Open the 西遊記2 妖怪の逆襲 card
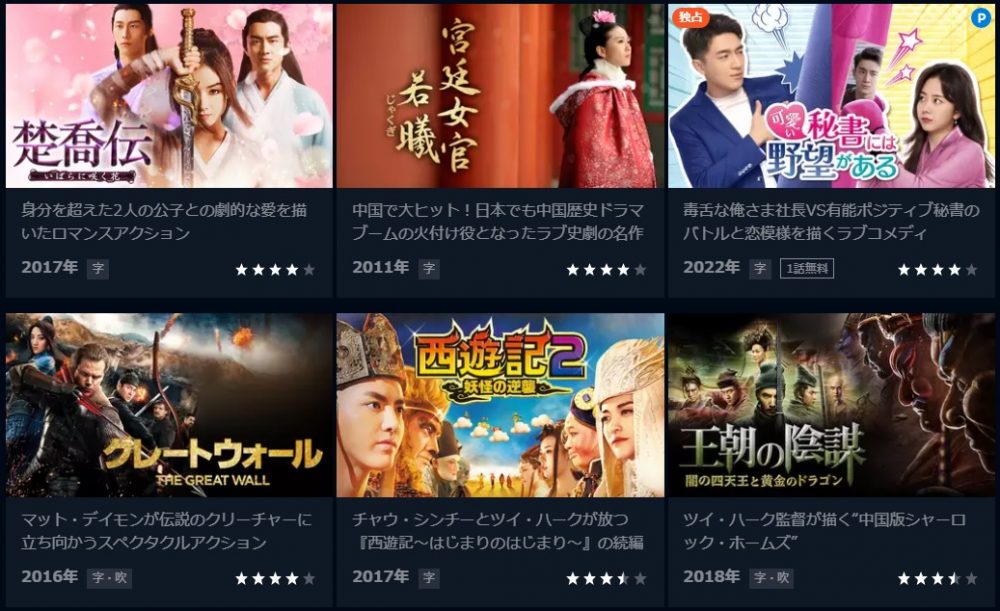The height and width of the screenshot is (611, 1000). click(x=500, y=406)
